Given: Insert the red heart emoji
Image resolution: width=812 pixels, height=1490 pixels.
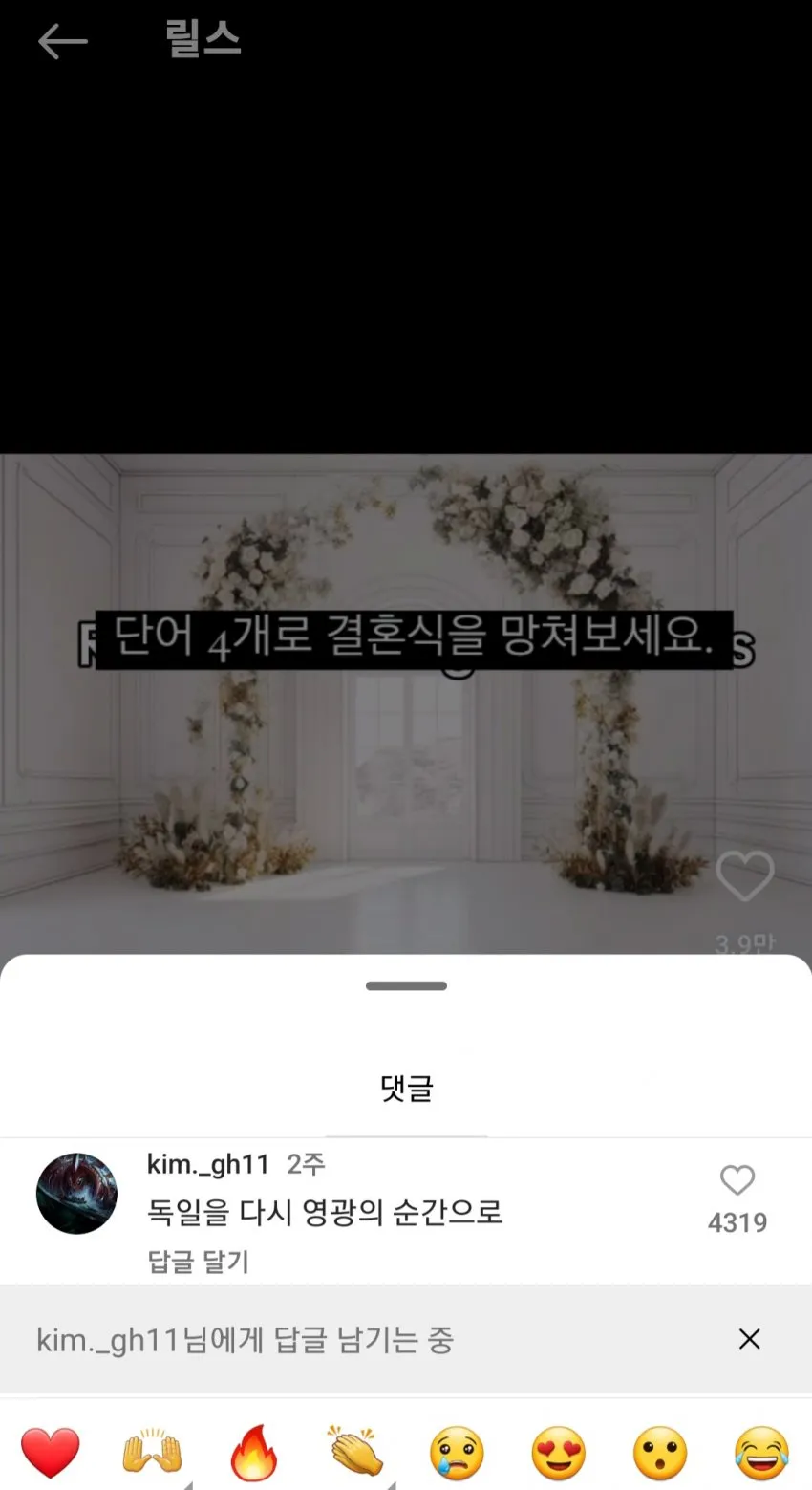Looking at the screenshot, I should point(51,1454).
